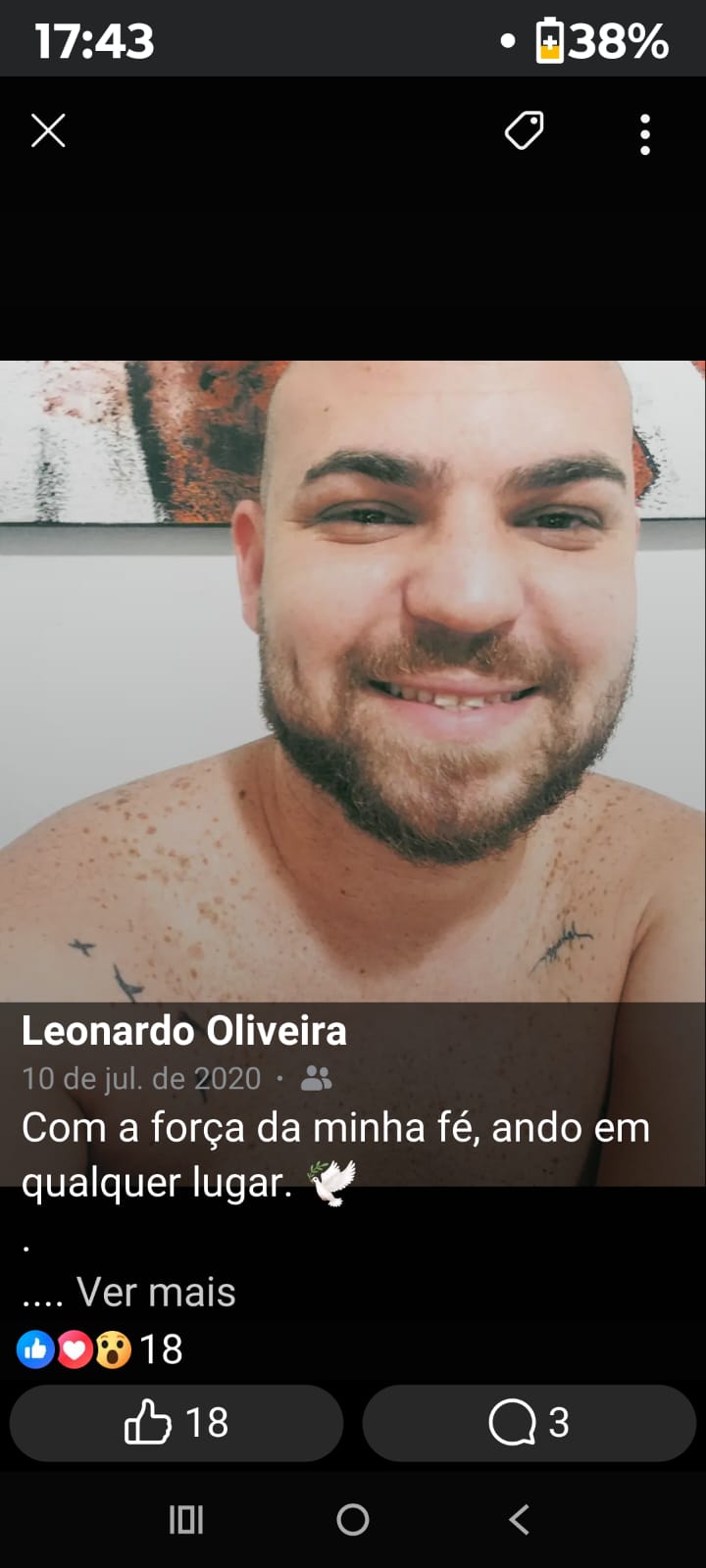Go back with the system back button
This screenshot has width=706, height=1568.
[x=520, y=1519]
